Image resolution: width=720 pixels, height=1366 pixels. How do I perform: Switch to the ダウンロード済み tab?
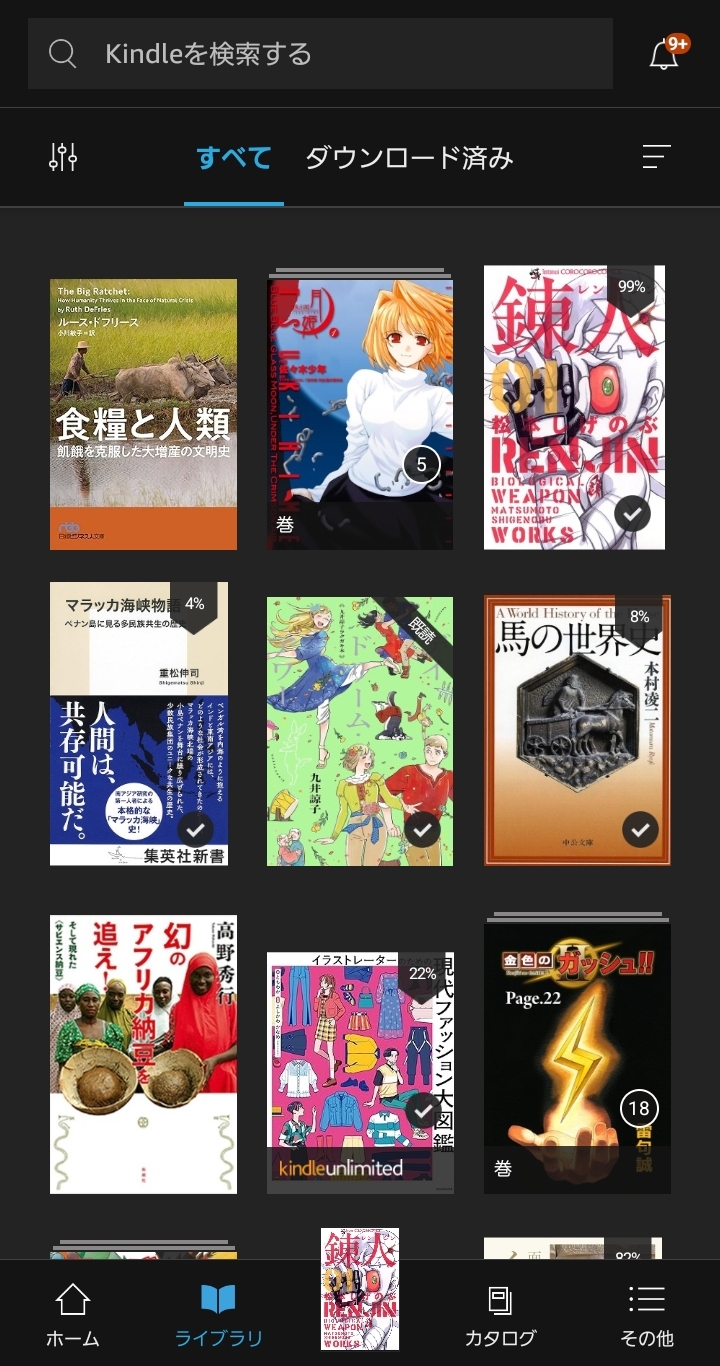(409, 158)
